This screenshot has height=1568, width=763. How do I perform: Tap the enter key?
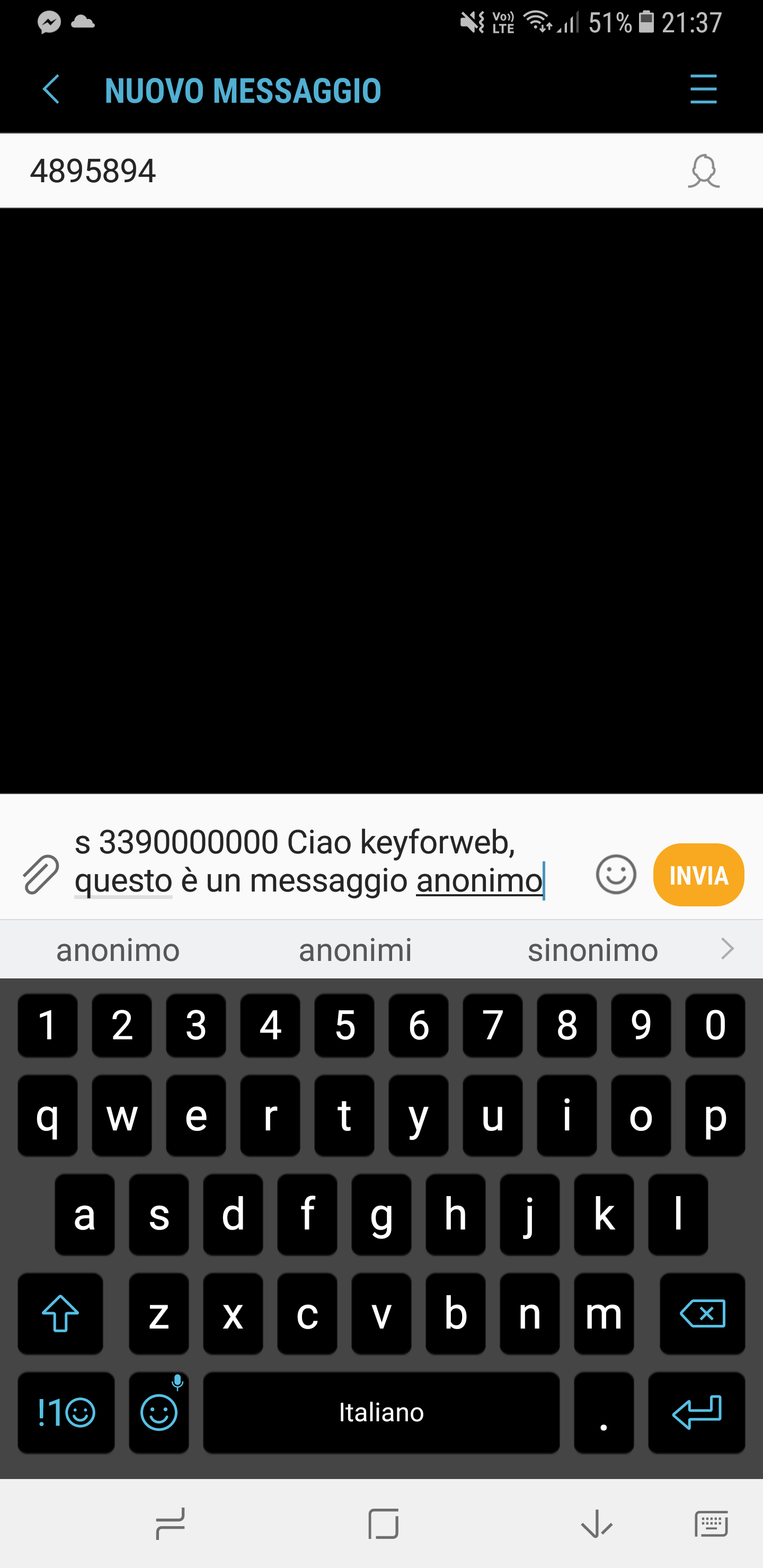click(696, 1412)
